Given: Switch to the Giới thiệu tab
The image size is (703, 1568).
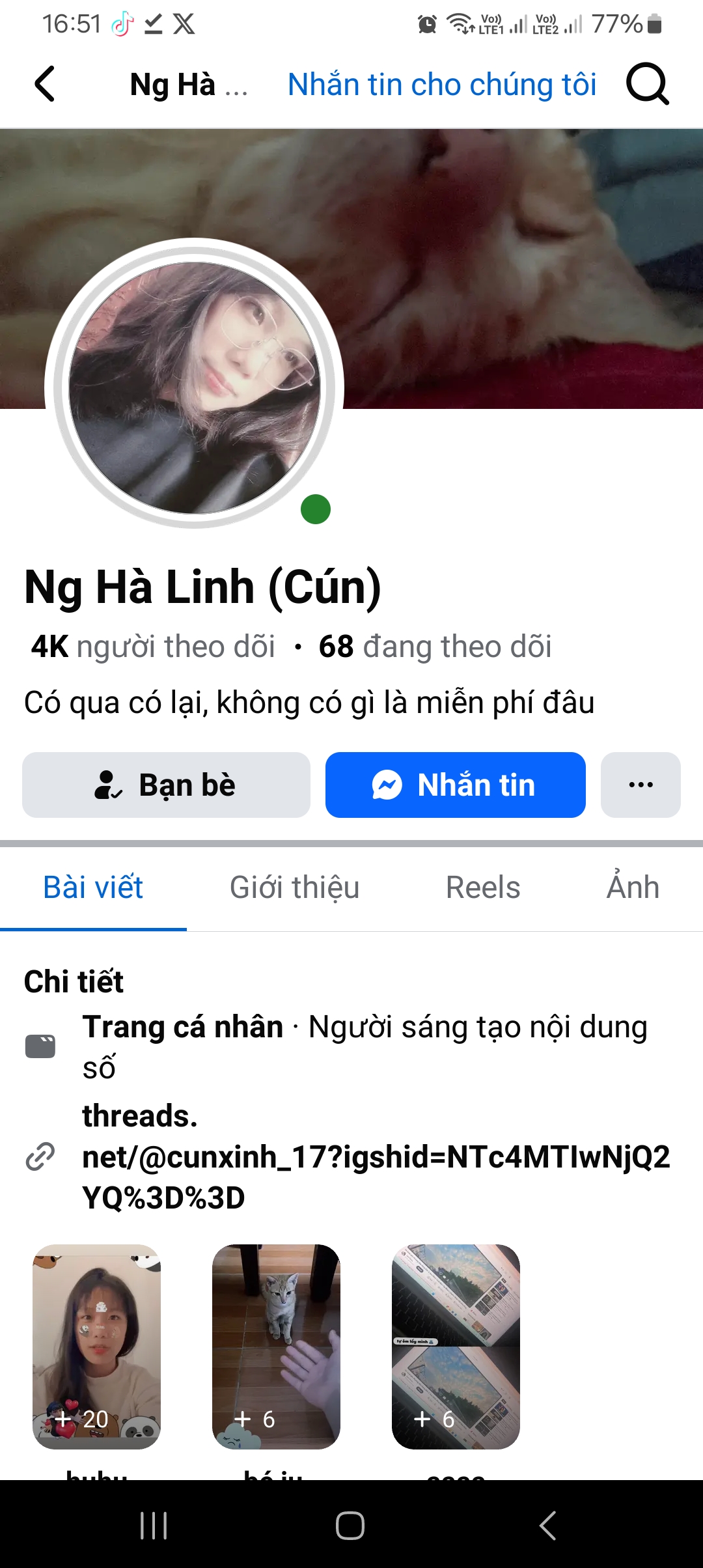Looking at the screenshot, I should point(294,888).
